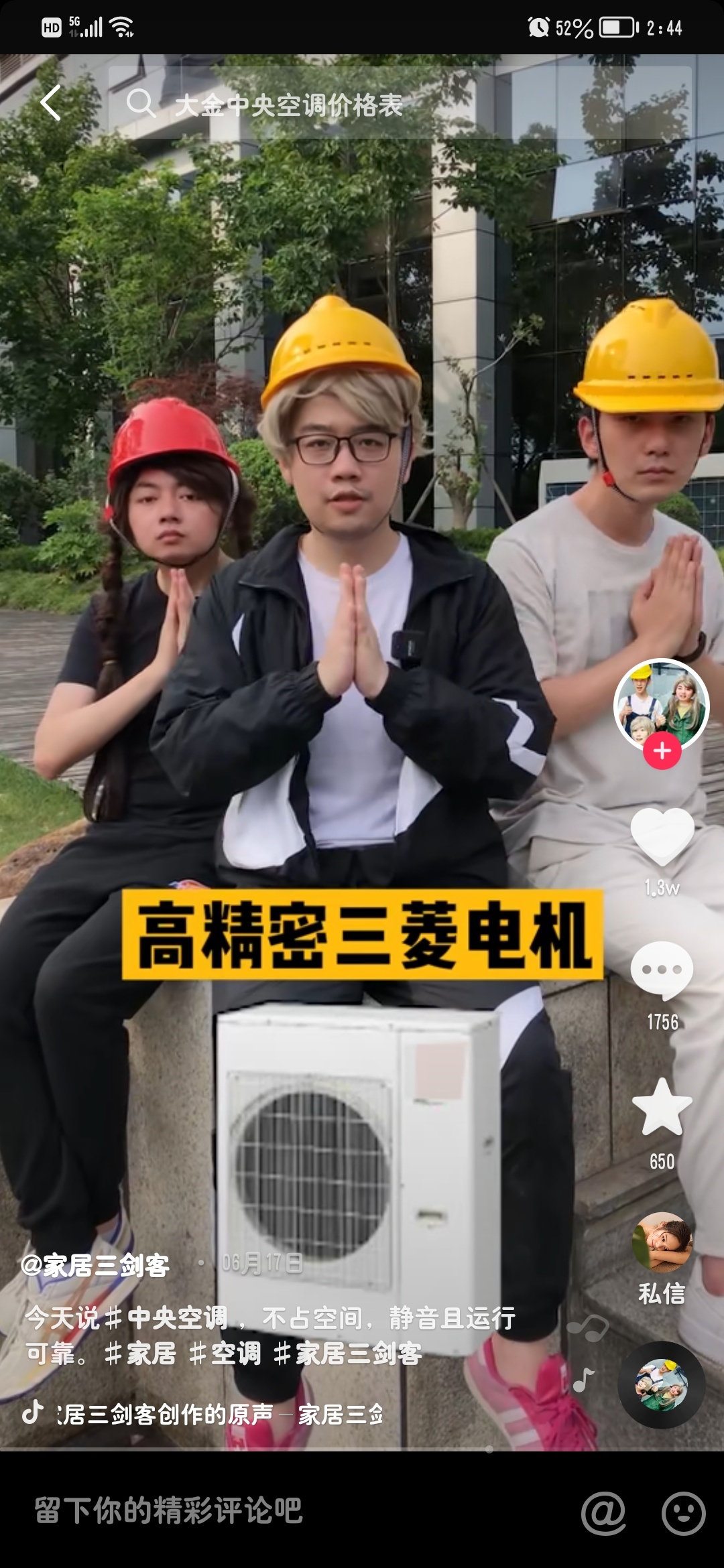The image size is (724, 1568).
Task: Open the #家居三剑客 hashtag
Action: 349,1354
